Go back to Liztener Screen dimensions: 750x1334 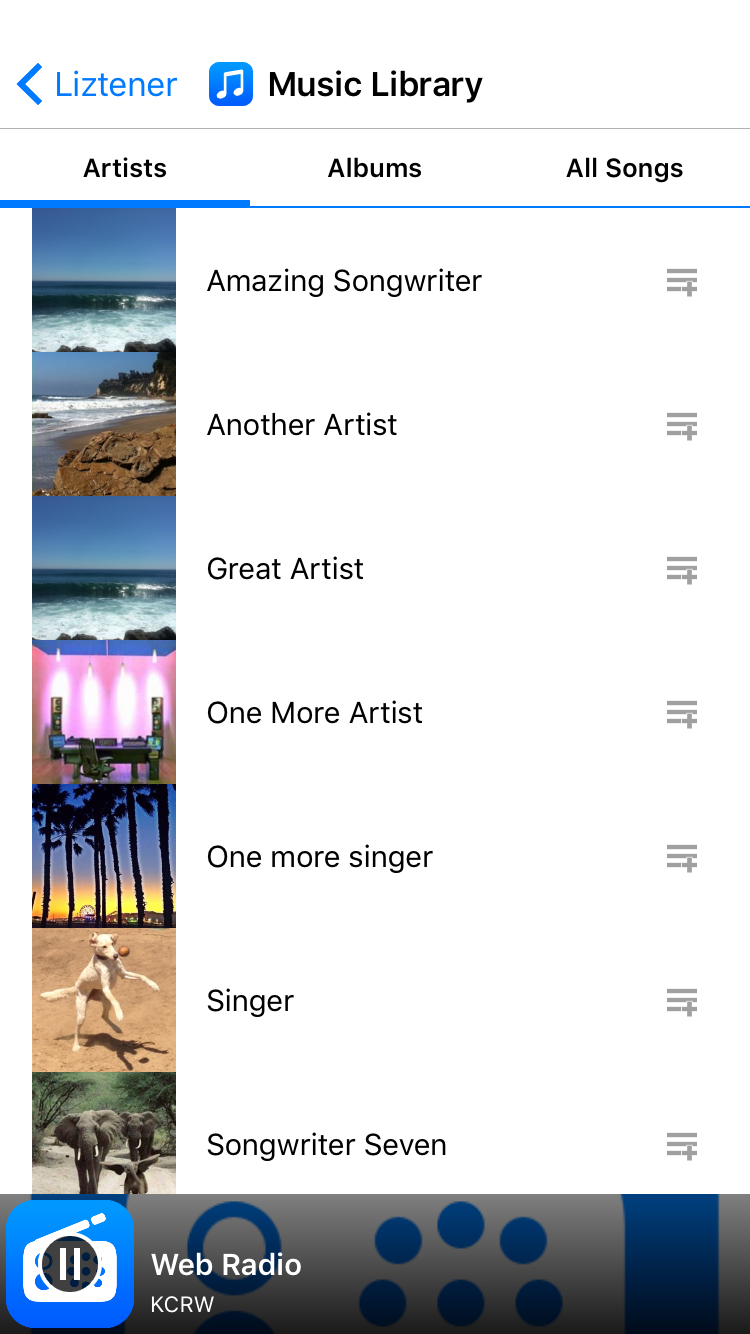click(97, 85)
